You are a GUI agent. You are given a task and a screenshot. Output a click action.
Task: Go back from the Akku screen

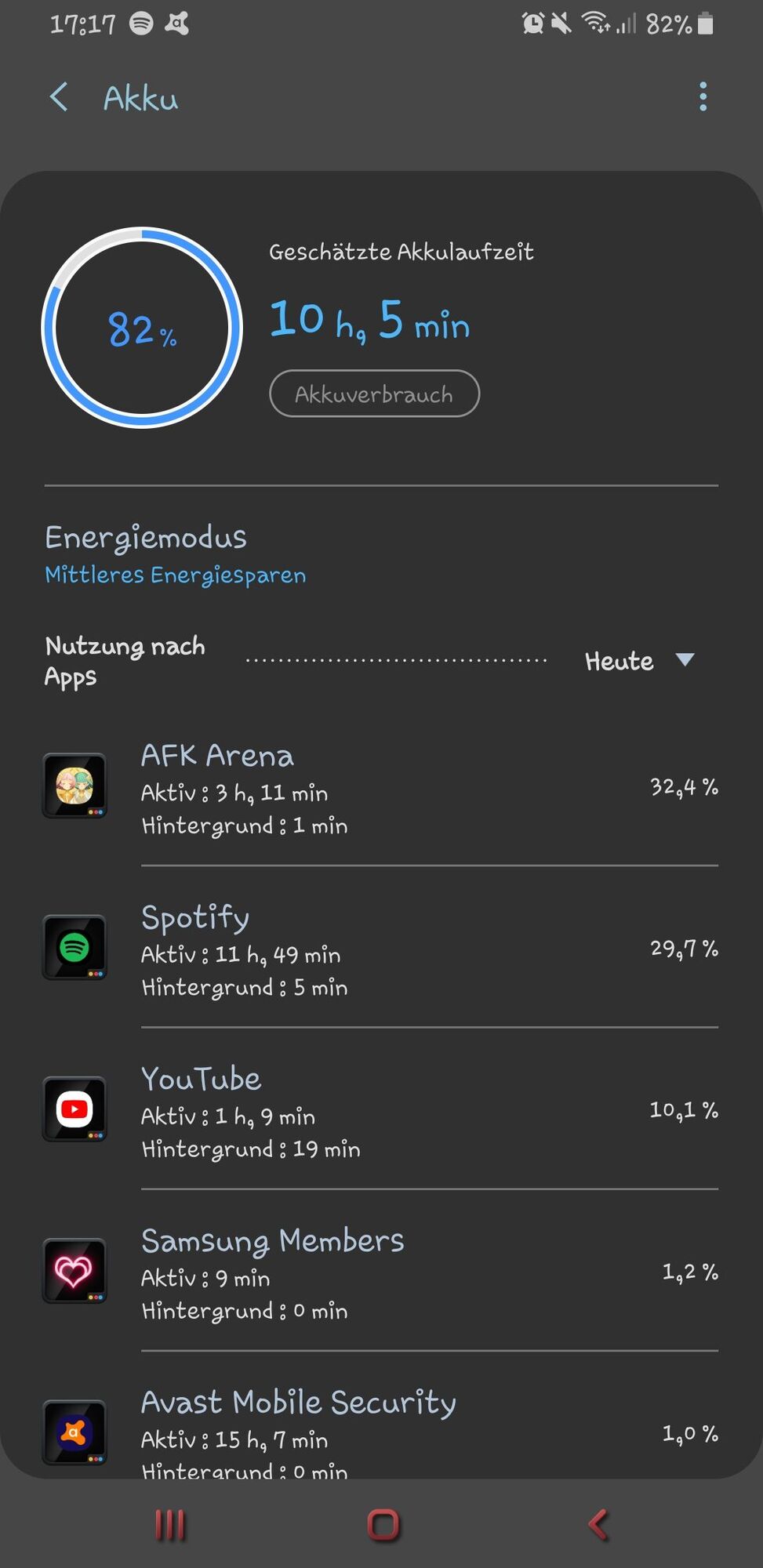click(59, 98)
